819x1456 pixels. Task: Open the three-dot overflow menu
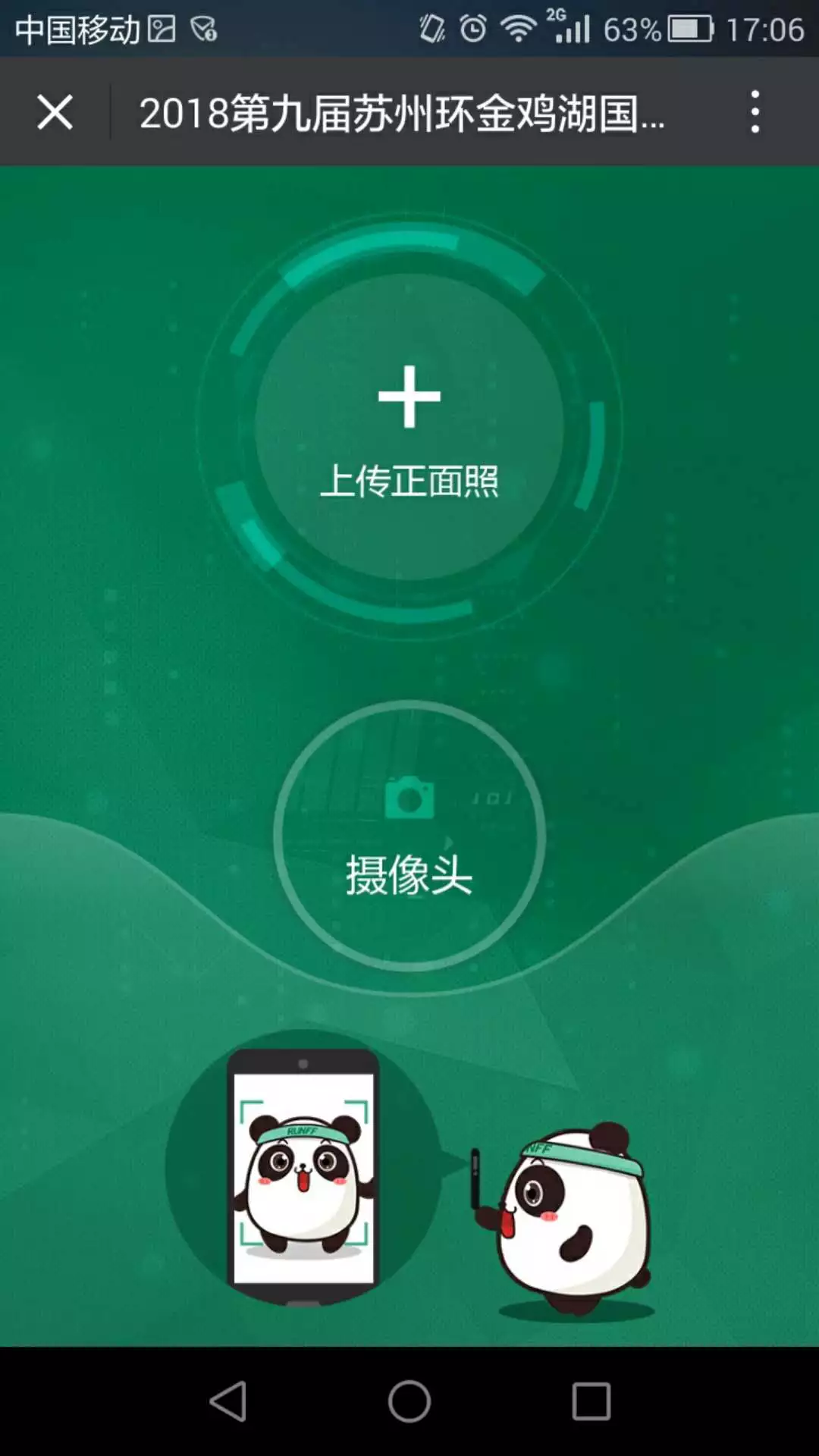(x=755, y=112)
